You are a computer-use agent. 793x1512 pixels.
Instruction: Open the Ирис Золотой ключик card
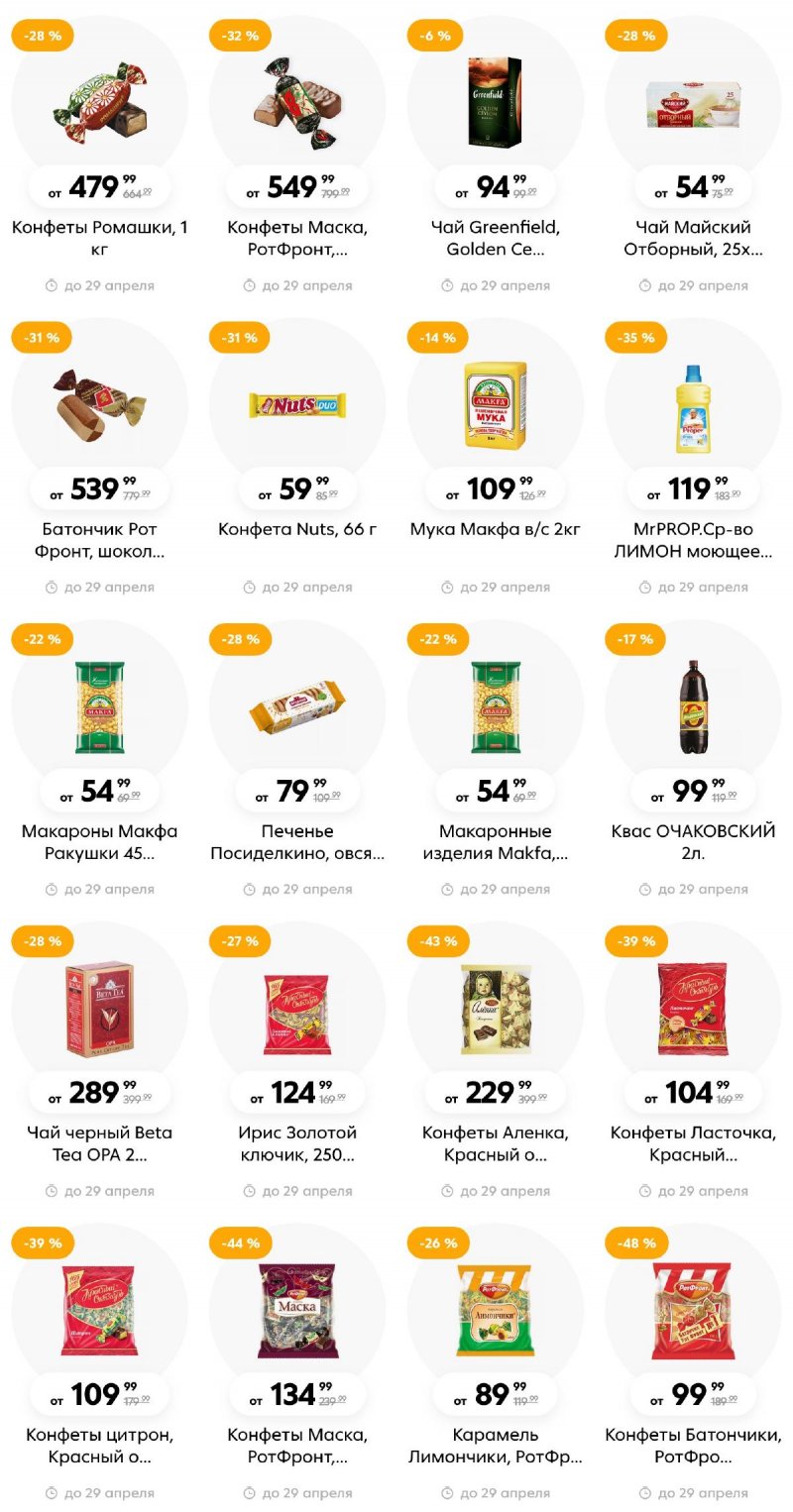[x=297, y=1011]
